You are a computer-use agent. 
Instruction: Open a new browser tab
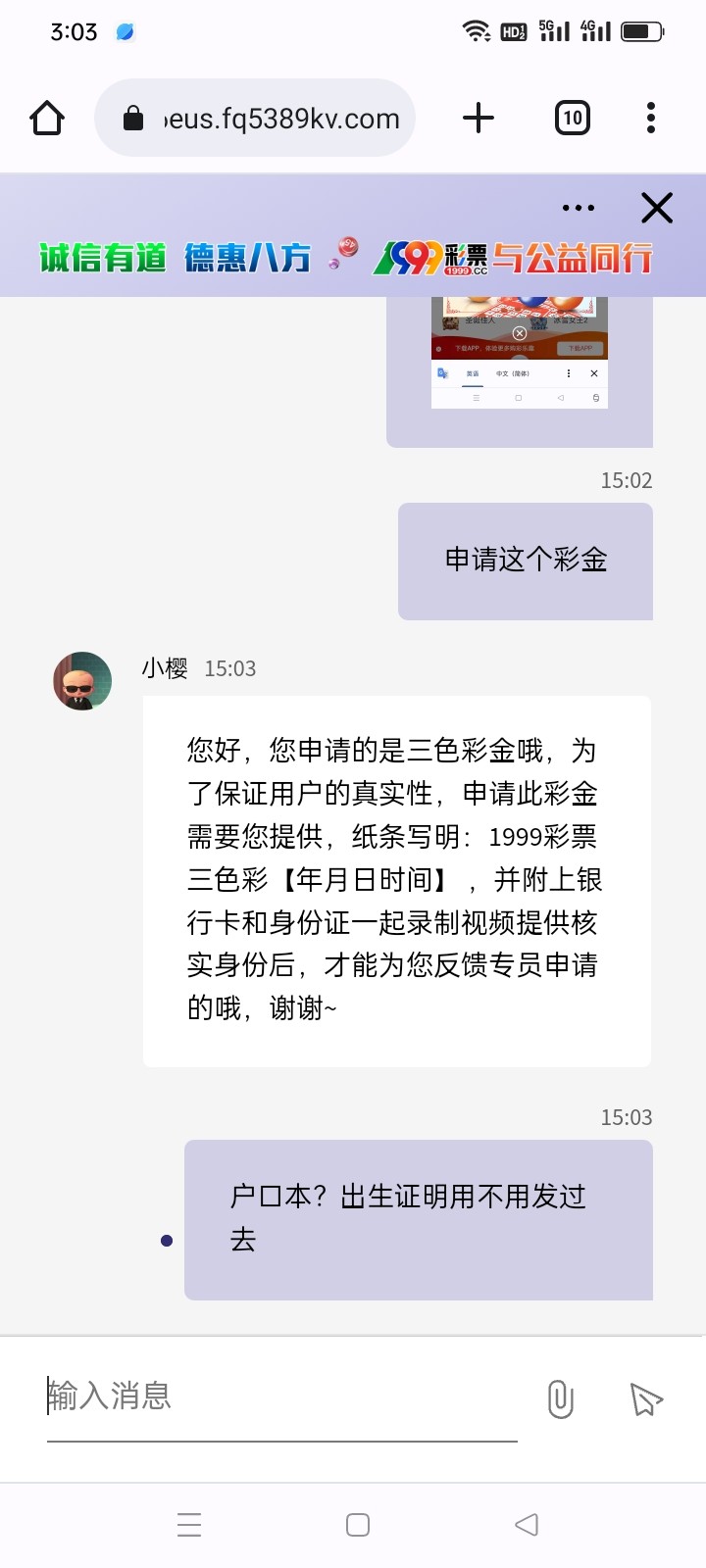479,119
